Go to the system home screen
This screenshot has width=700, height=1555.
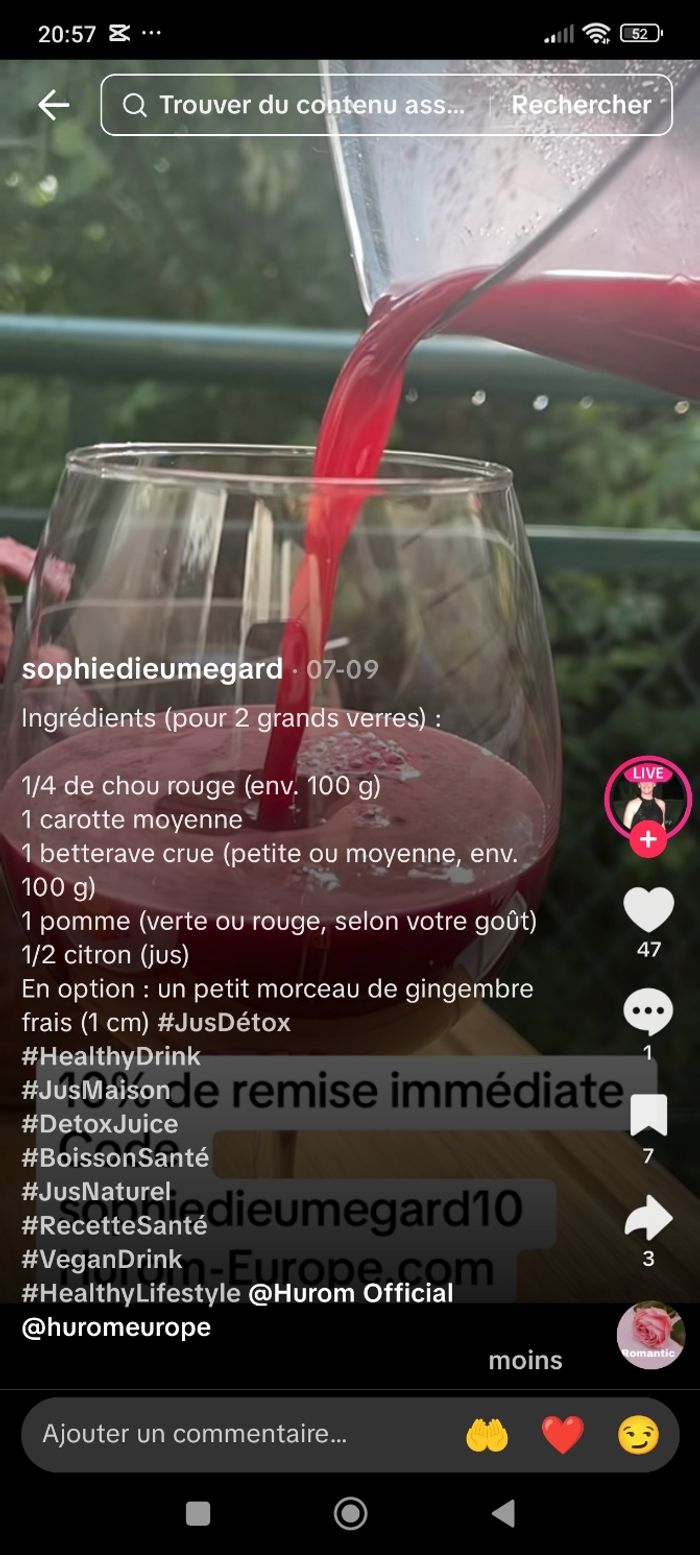[x=350, y=1514]
